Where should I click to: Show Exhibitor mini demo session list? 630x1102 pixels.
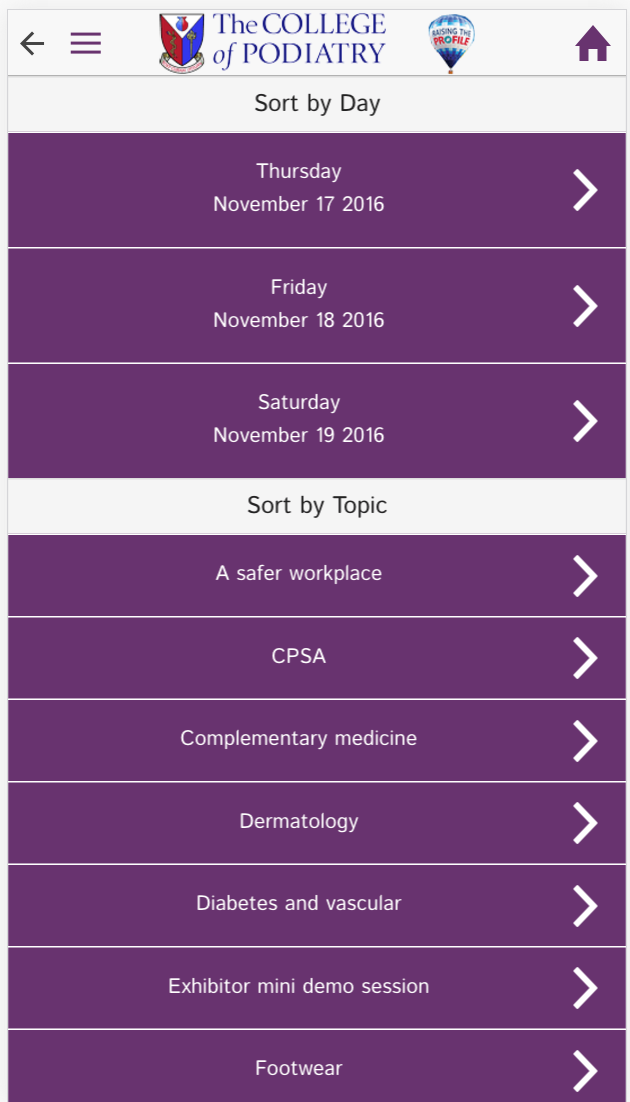(x=317, y=987)
